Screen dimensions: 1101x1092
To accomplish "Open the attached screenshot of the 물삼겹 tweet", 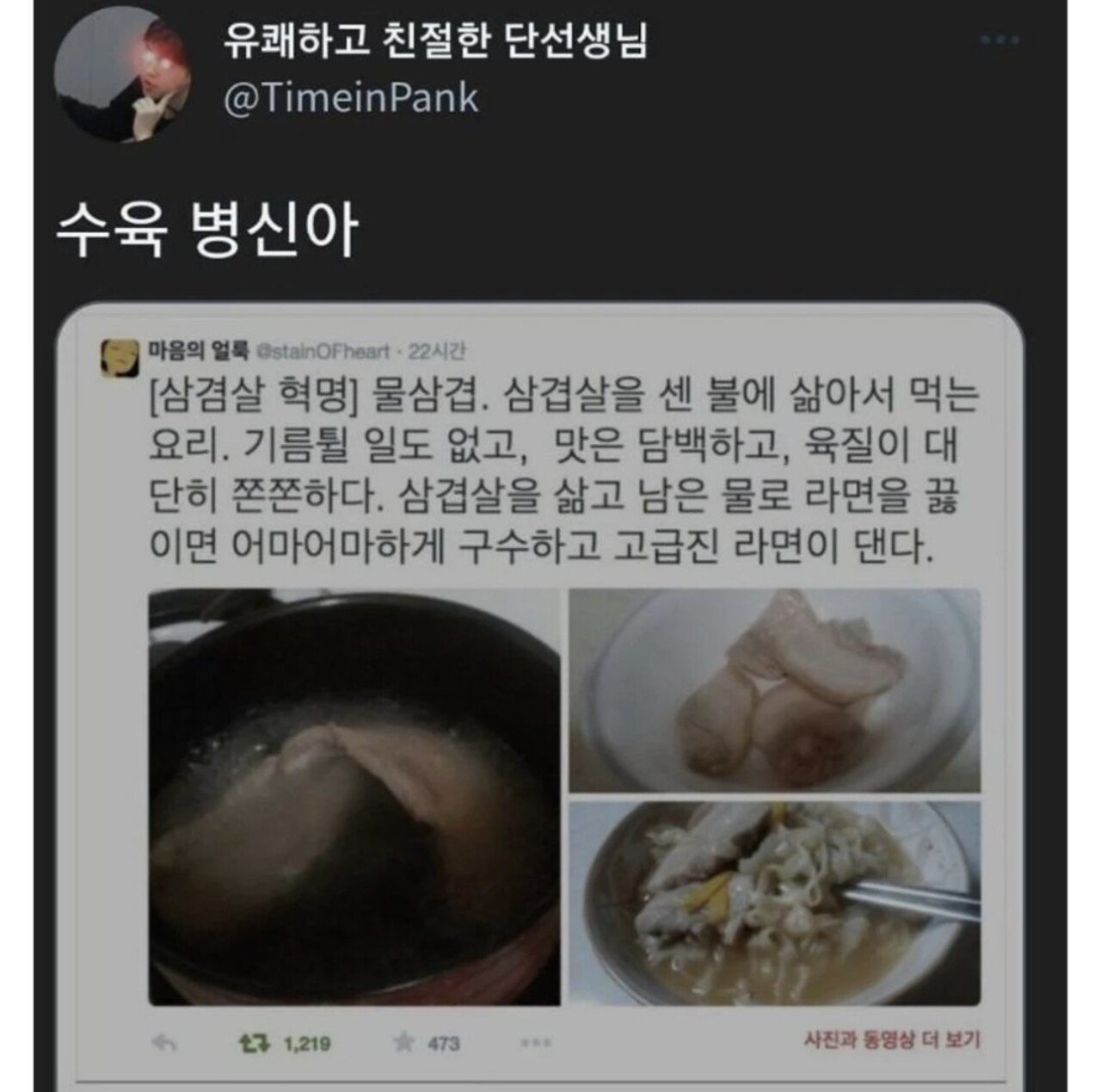I will click(550, 688).
